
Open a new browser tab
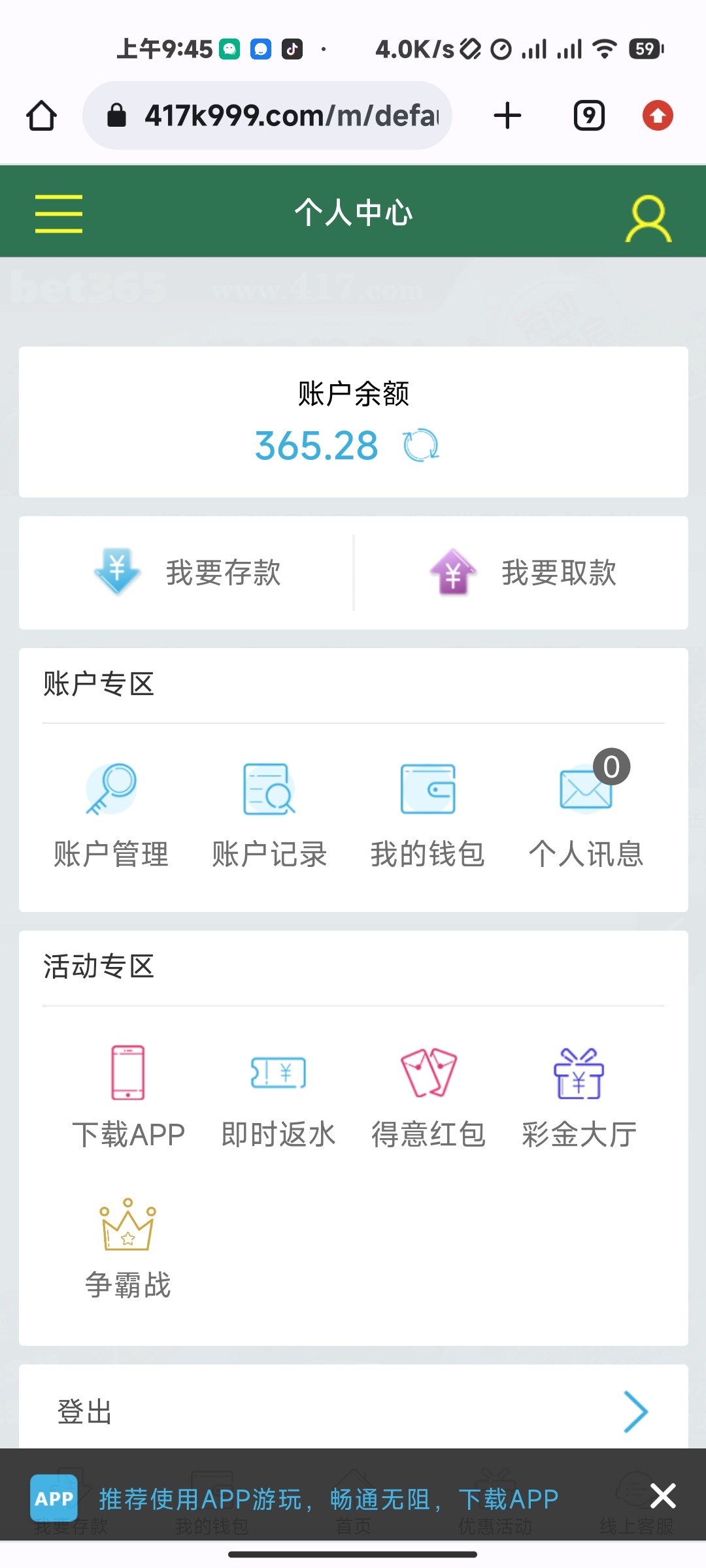(x=507, y=116)
